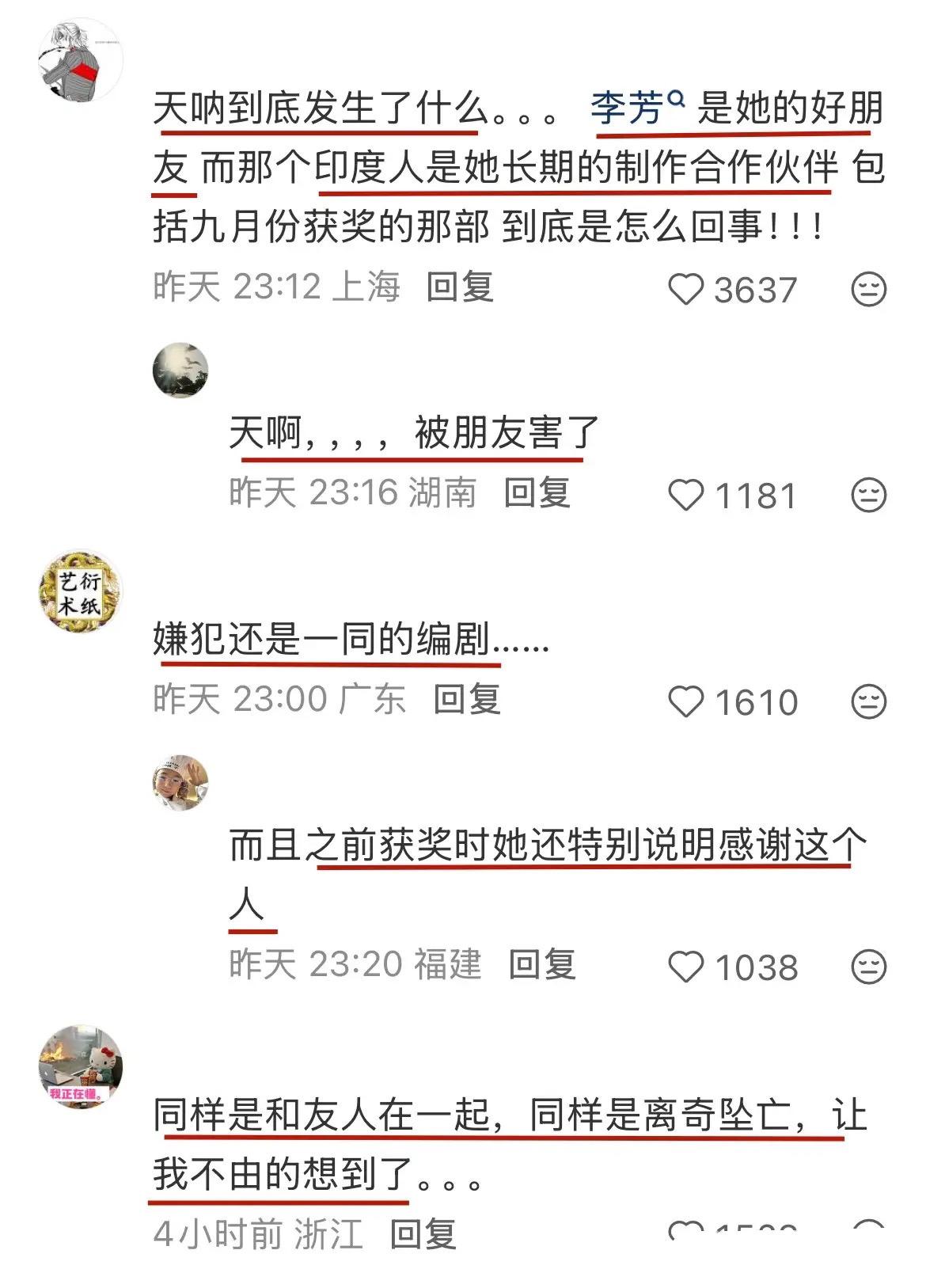Open the 艺术衍纸 avatar profile
Viewport: 926px width, 1288px height.
[x=81, y=593]
